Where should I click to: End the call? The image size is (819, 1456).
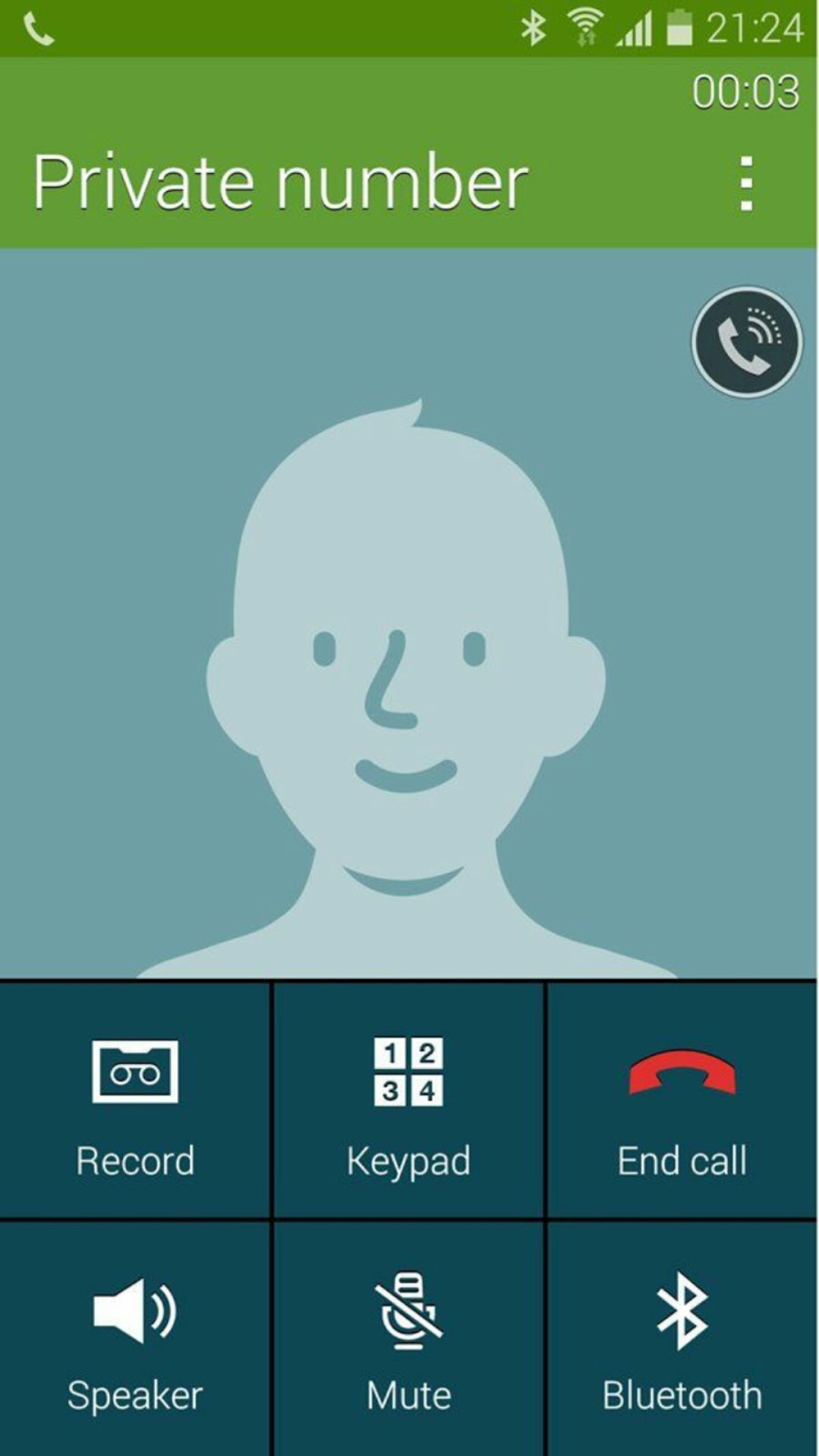pyautogui.click(x=682, y=1101)
